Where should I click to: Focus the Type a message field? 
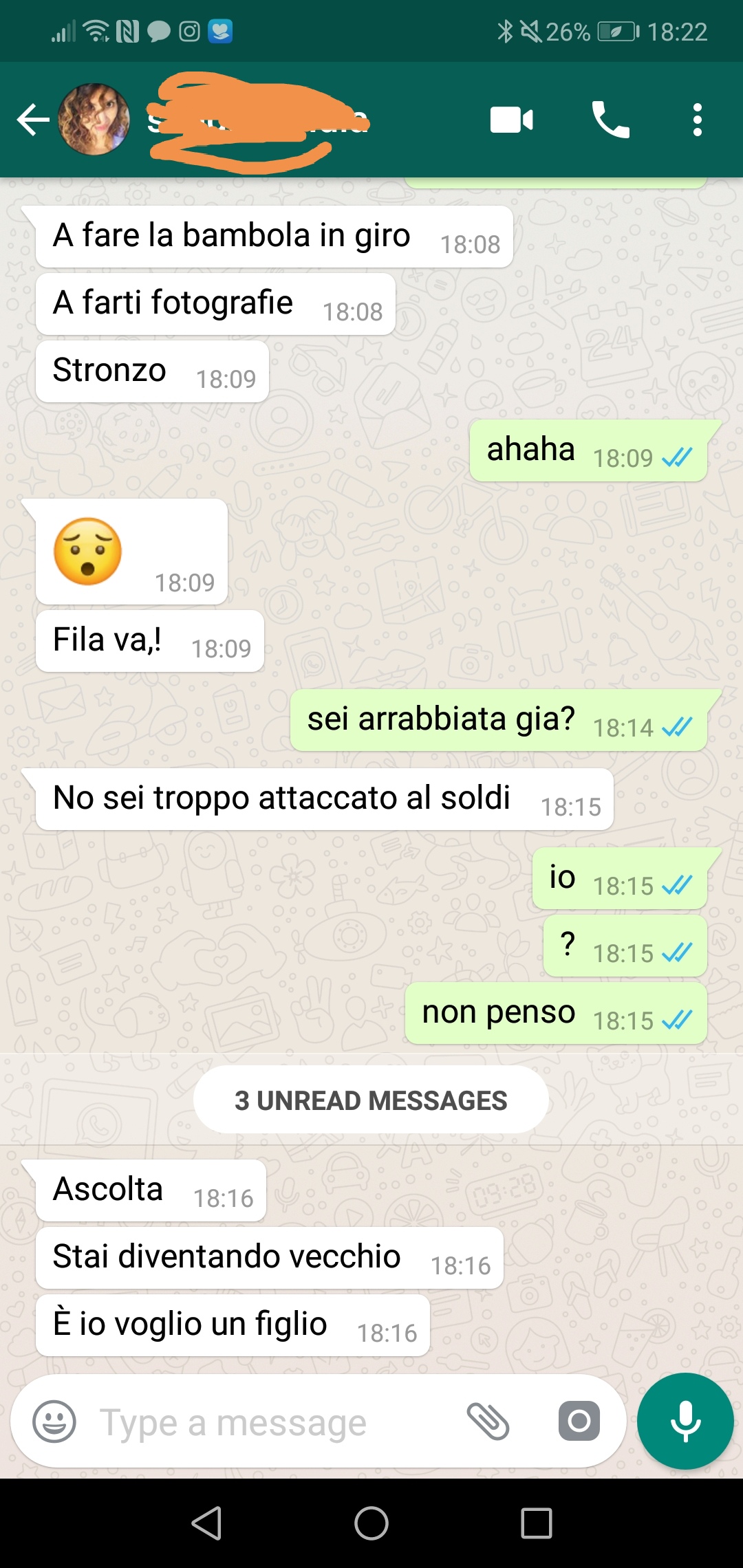(x=261, y=1422)
